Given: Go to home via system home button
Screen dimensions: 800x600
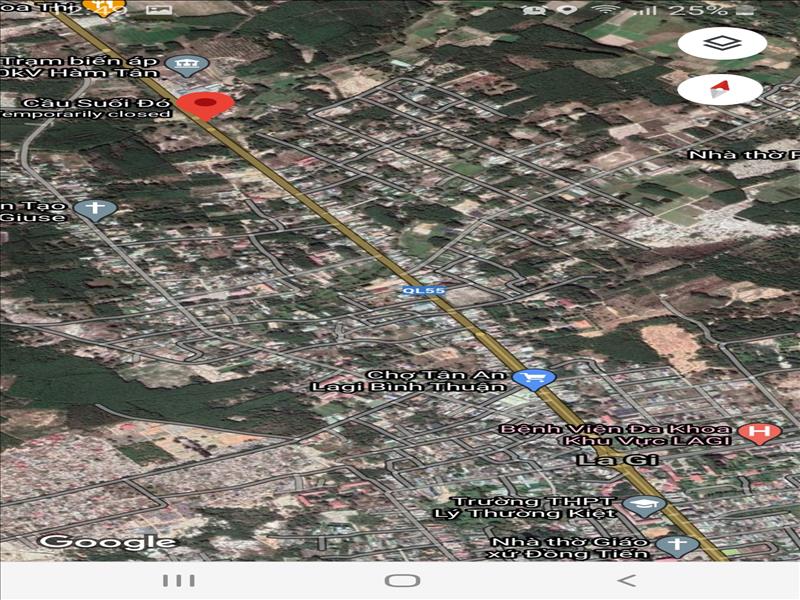Looking at the screenshot, I should [402, 580].
